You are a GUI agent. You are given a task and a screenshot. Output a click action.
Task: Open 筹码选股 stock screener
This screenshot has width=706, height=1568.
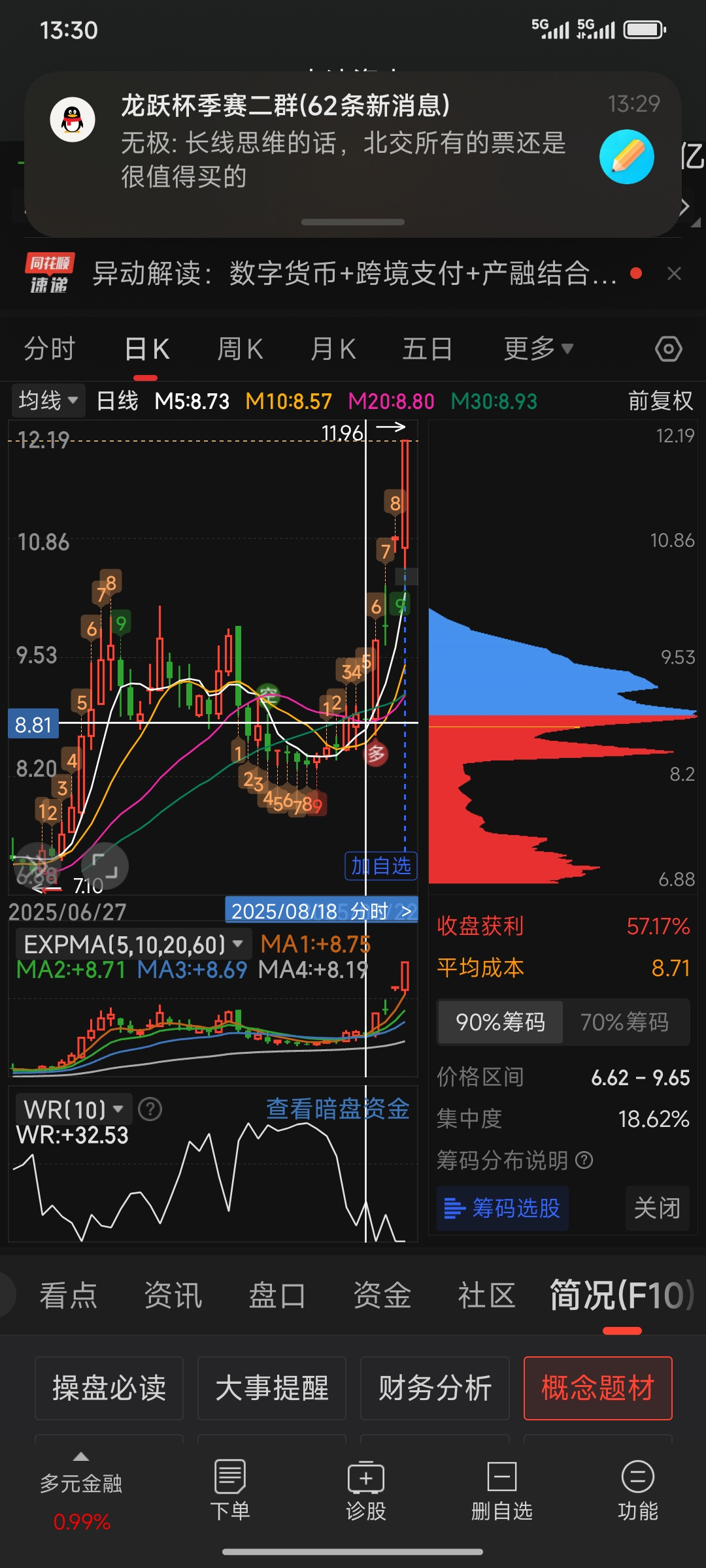503,1208
